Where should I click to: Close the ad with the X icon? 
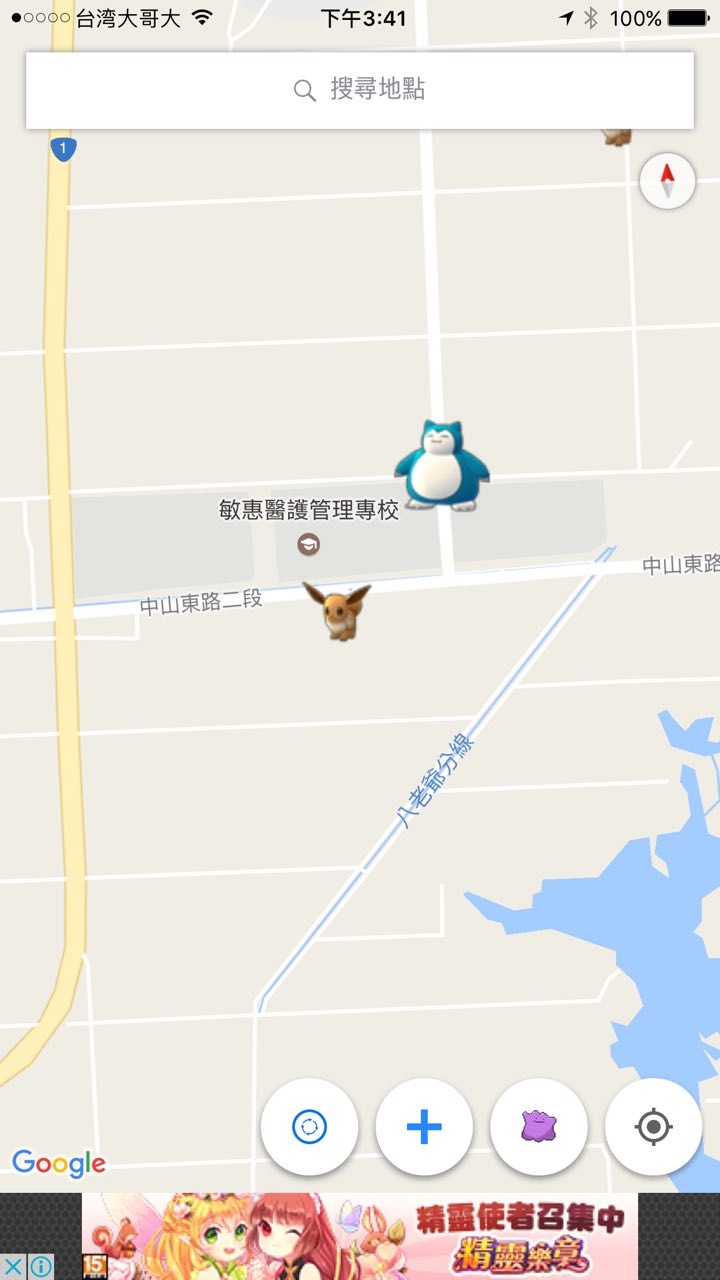(13, 1266)
